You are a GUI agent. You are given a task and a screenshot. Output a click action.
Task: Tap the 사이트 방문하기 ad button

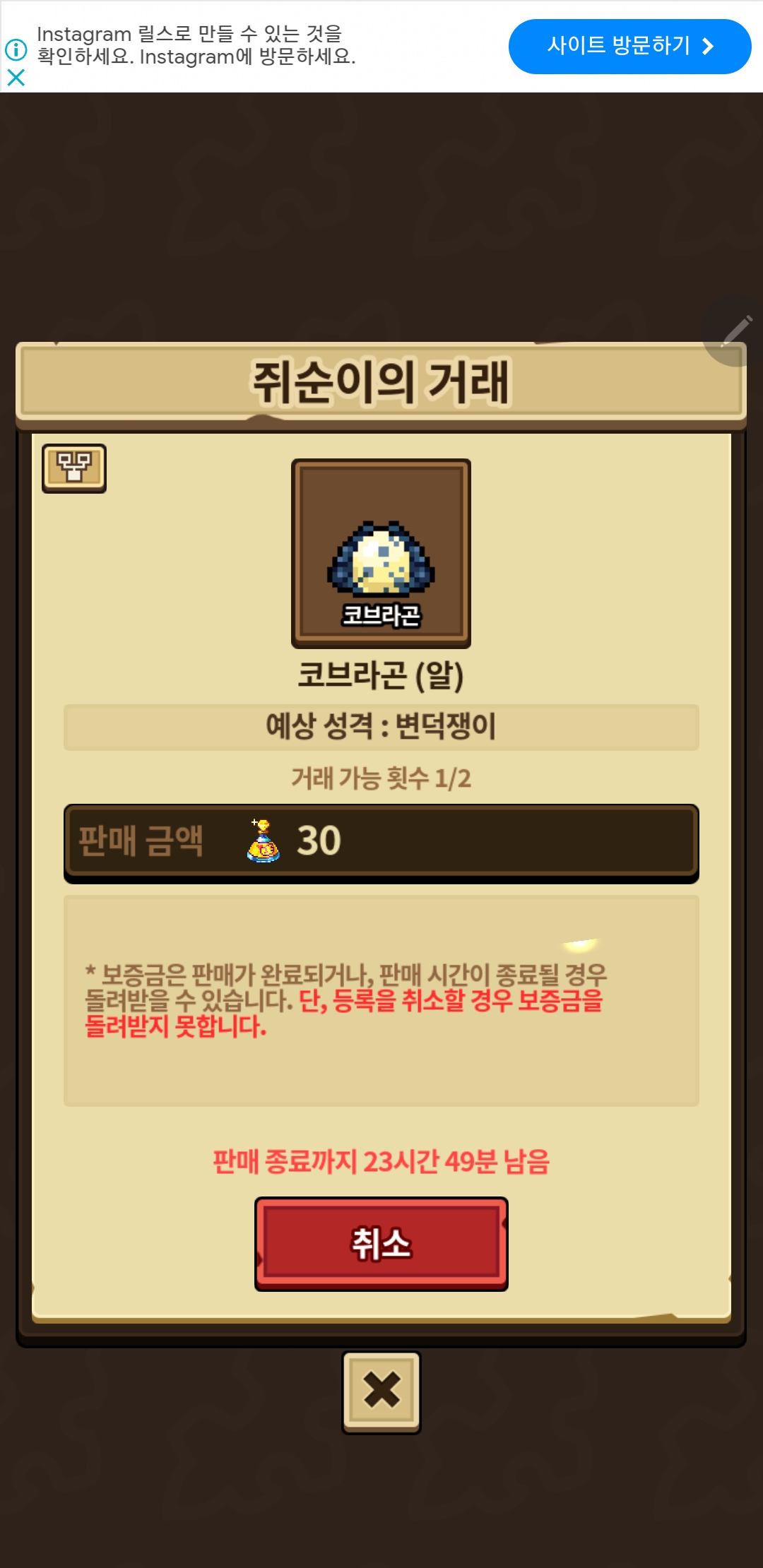point(629,47)
